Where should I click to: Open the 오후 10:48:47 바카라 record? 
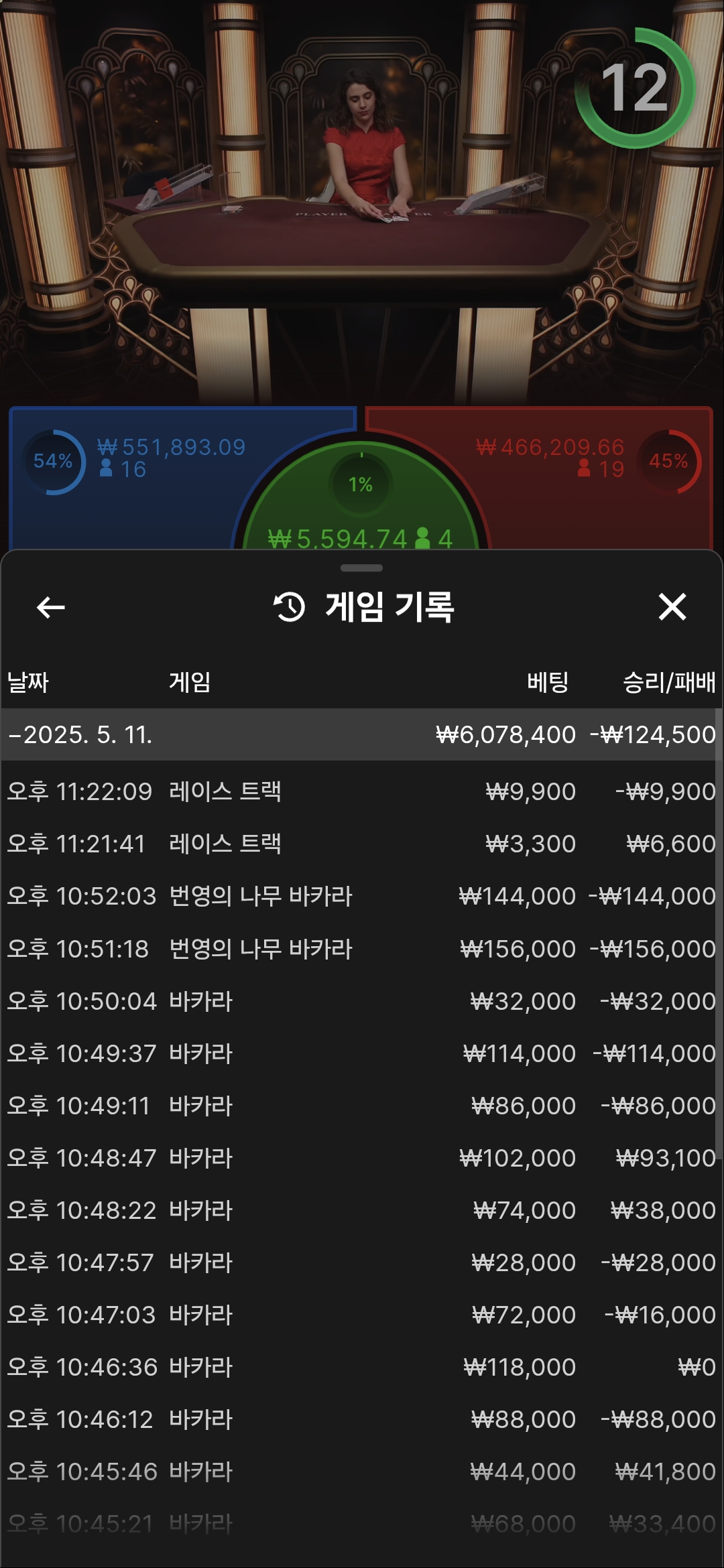361,1158
